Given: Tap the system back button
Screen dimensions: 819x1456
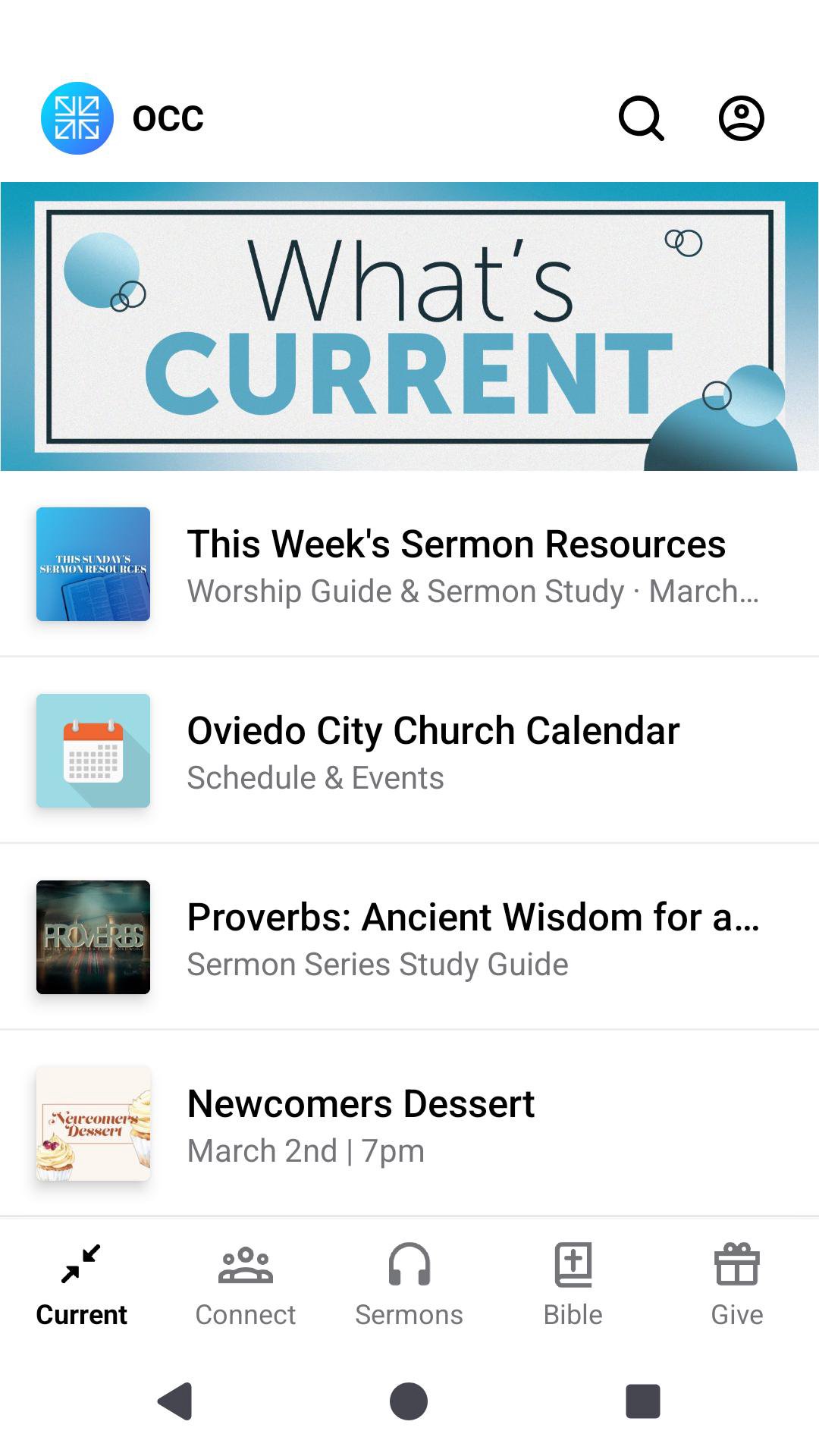Looking at the screenshot, I should pos(175,1401).
